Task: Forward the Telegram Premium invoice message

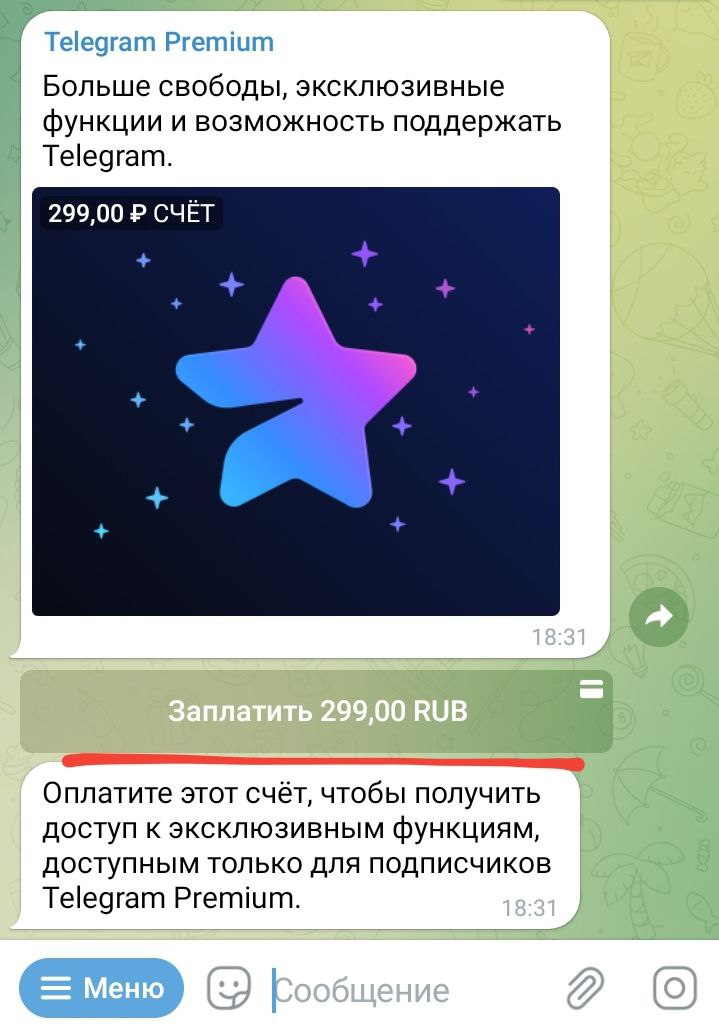Action: (x=659, y=617)
